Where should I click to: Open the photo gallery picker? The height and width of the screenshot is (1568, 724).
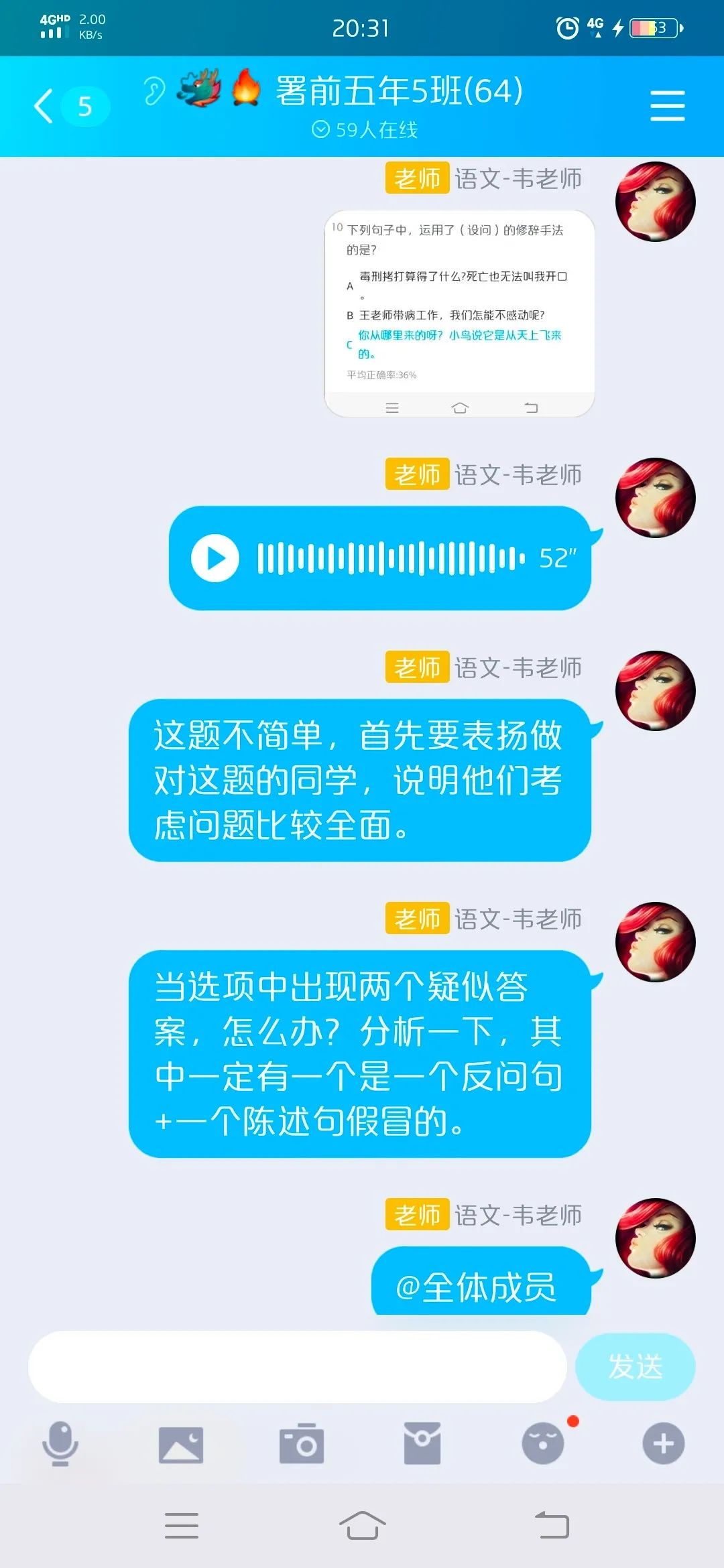tap(180, 1444)
